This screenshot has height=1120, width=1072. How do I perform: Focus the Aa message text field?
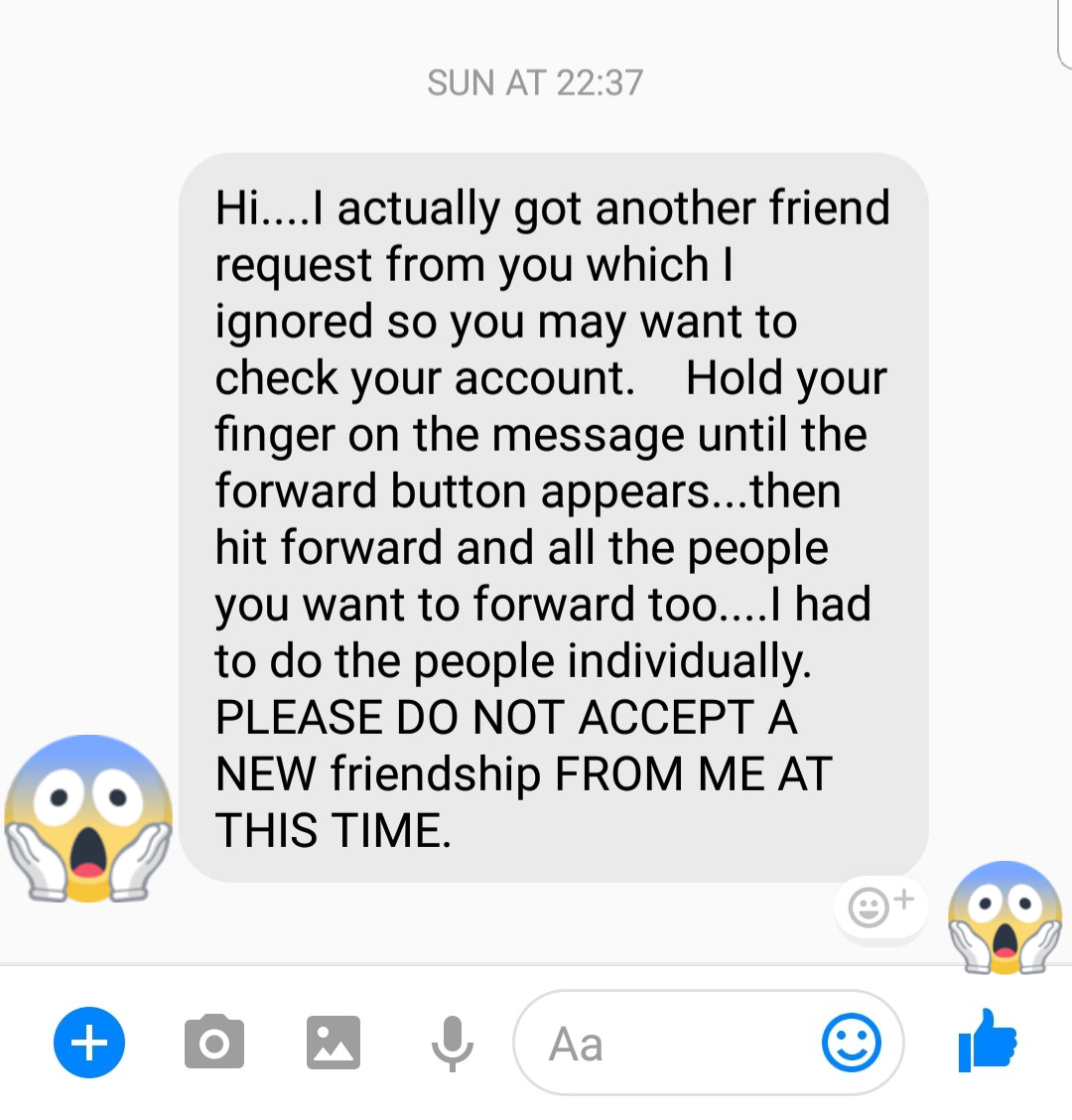tap(665, 1044)
